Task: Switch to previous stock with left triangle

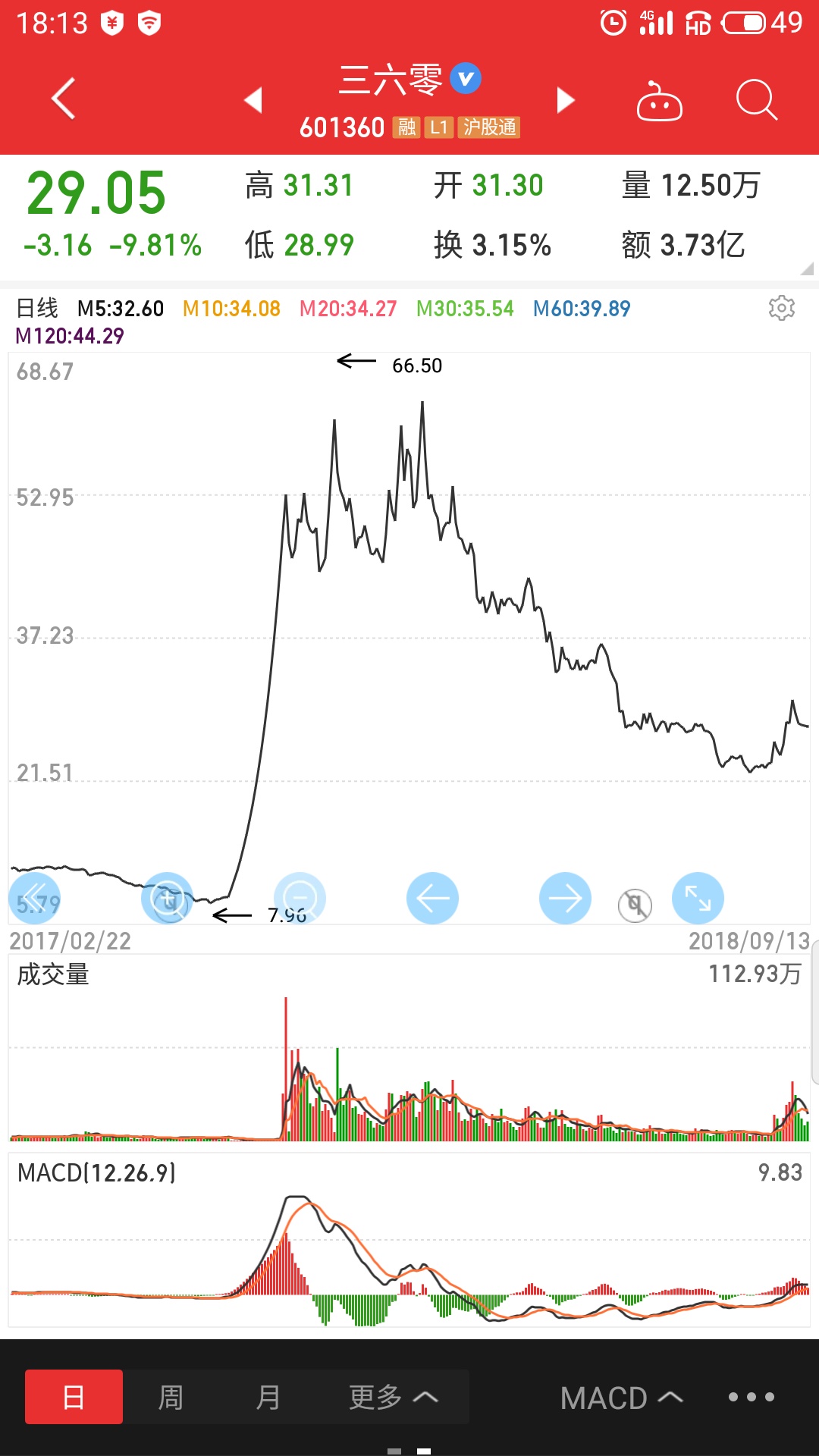Action: pos(254,99)
